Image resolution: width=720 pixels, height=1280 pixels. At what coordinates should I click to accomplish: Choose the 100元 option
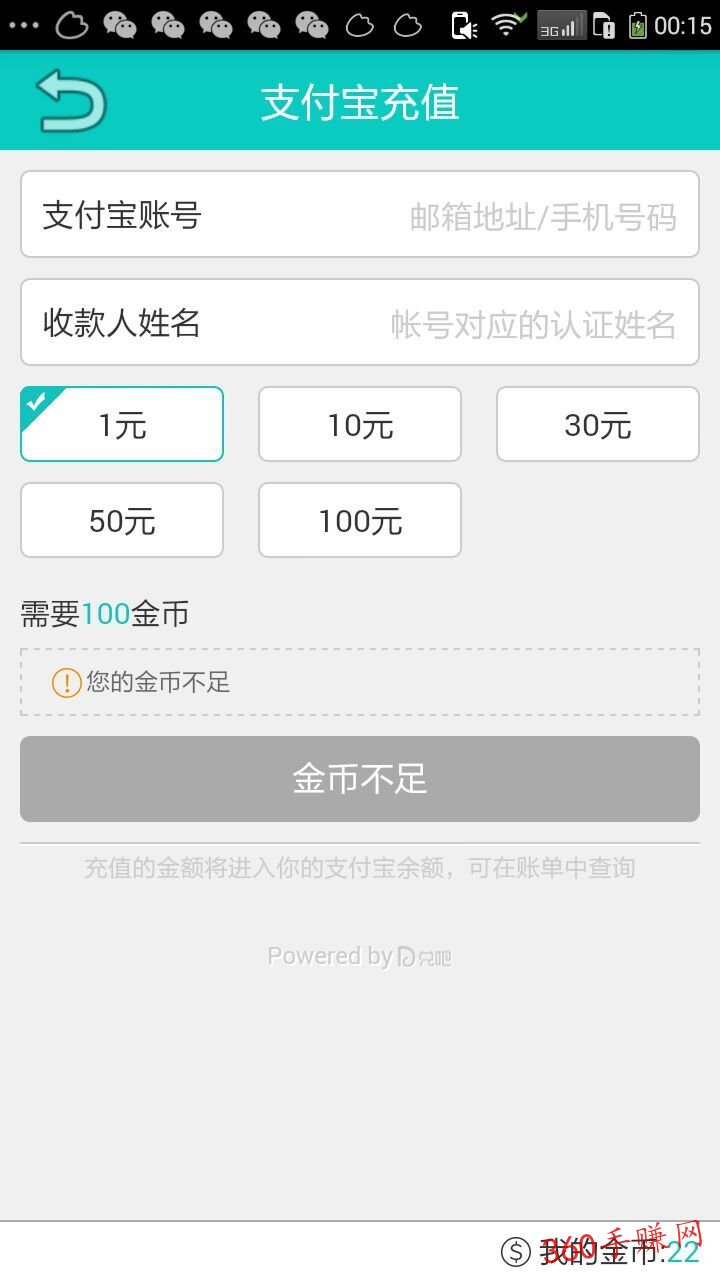coord(360,520)
